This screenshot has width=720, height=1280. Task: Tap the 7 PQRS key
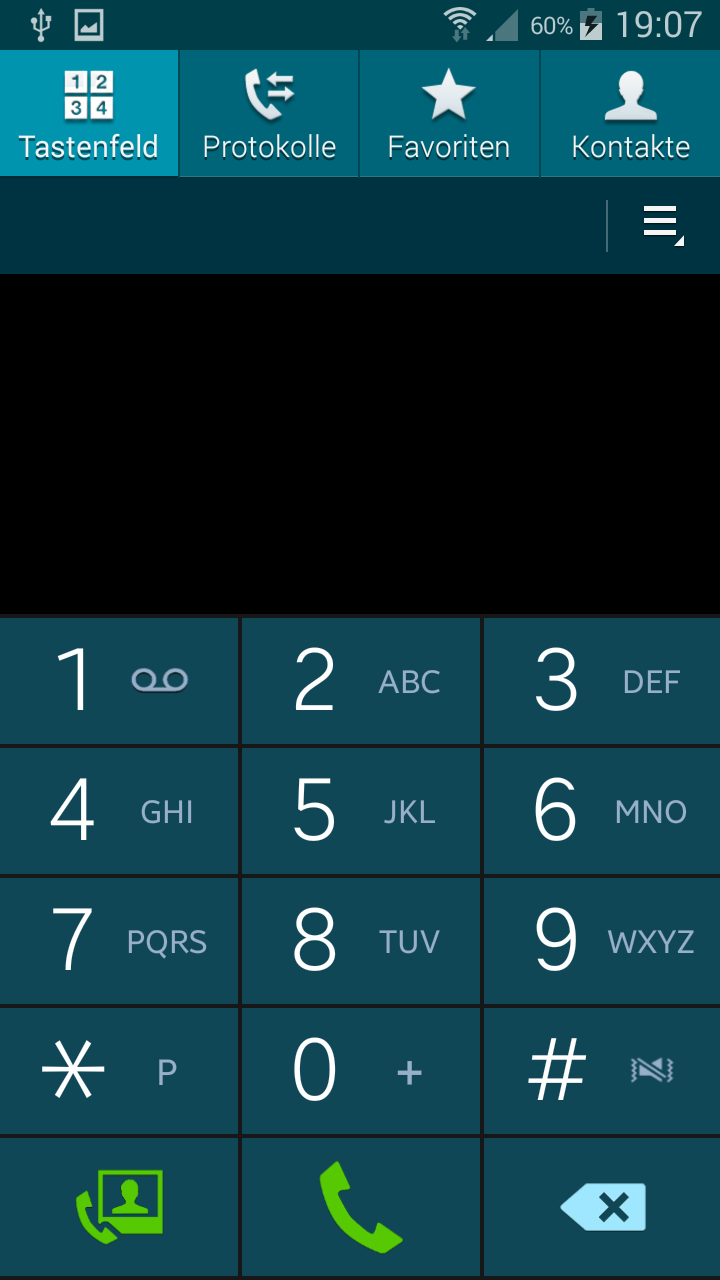[x=119, y=941]
